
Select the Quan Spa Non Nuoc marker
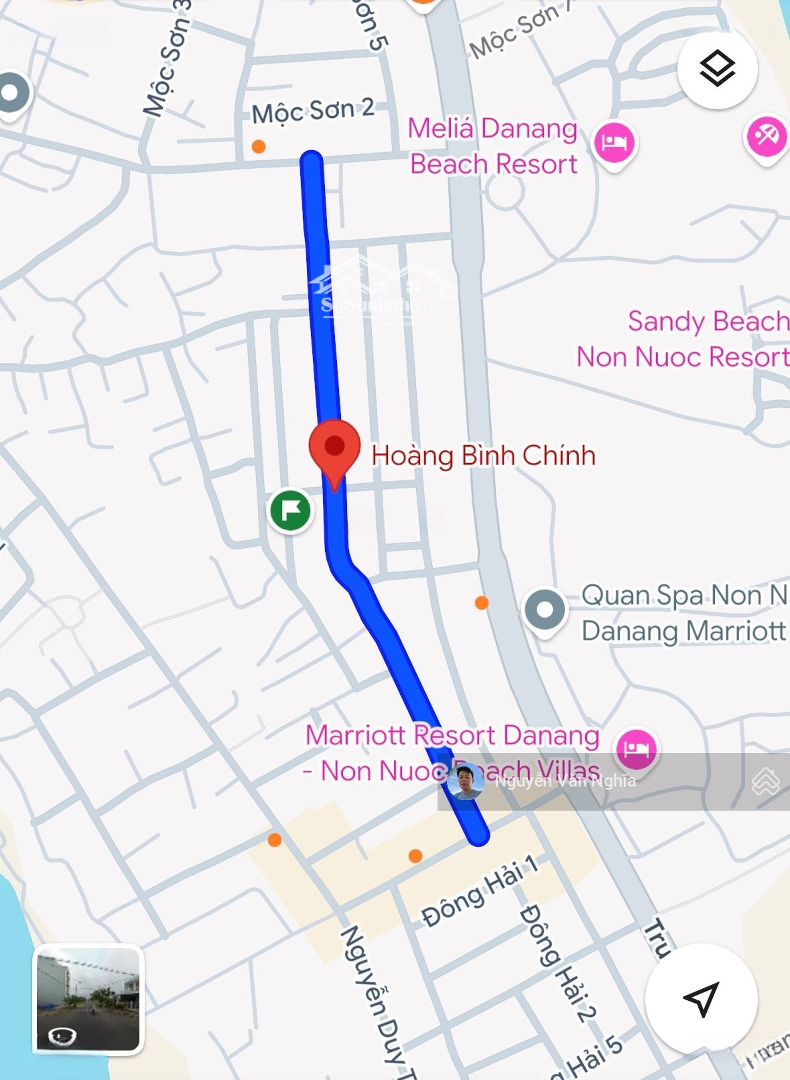(545, 608)
